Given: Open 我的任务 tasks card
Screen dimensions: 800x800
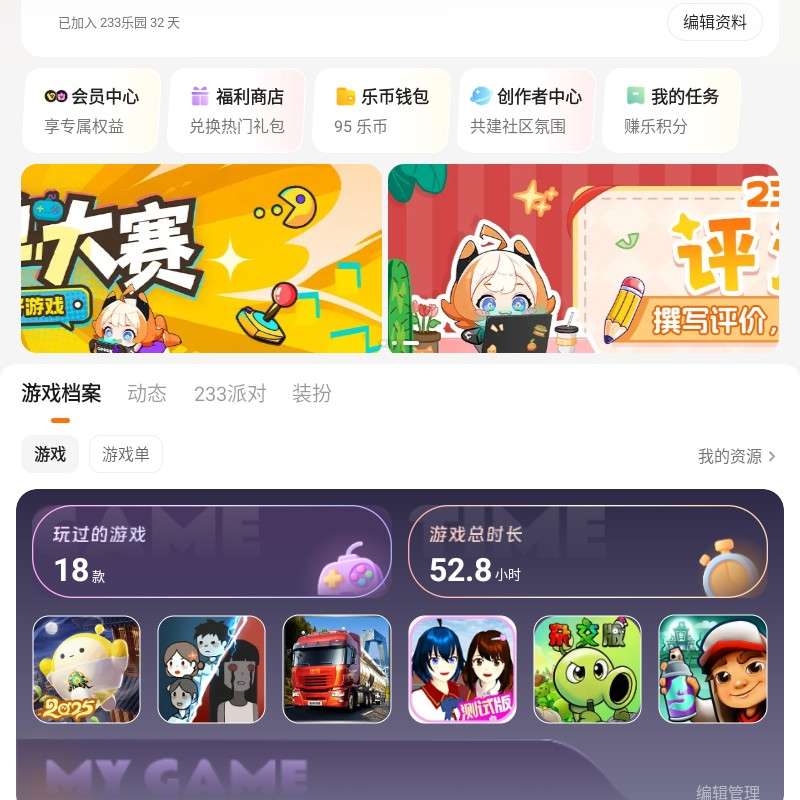Looking at the screenshot, I should 672,110.
